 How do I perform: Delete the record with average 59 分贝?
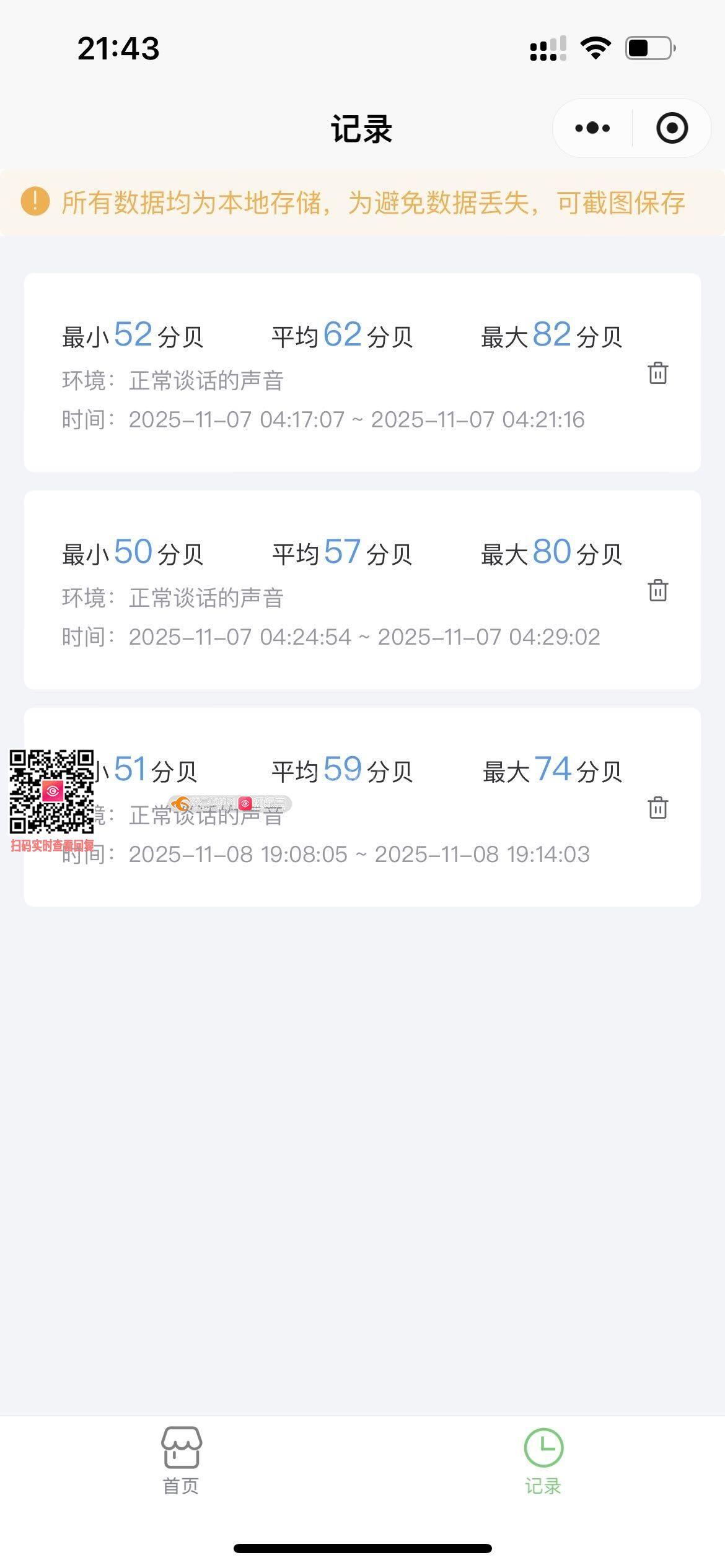[x=657, y=808]
